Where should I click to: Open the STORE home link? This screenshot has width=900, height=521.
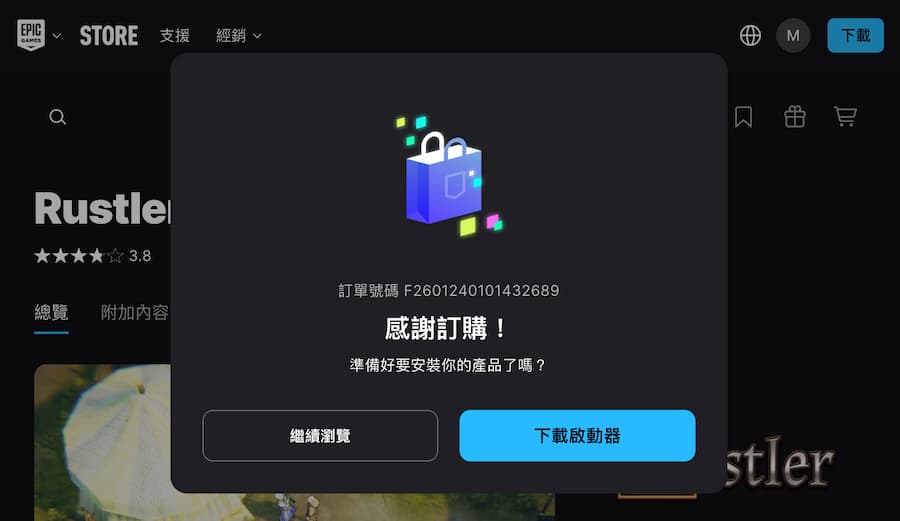(108, 35)
